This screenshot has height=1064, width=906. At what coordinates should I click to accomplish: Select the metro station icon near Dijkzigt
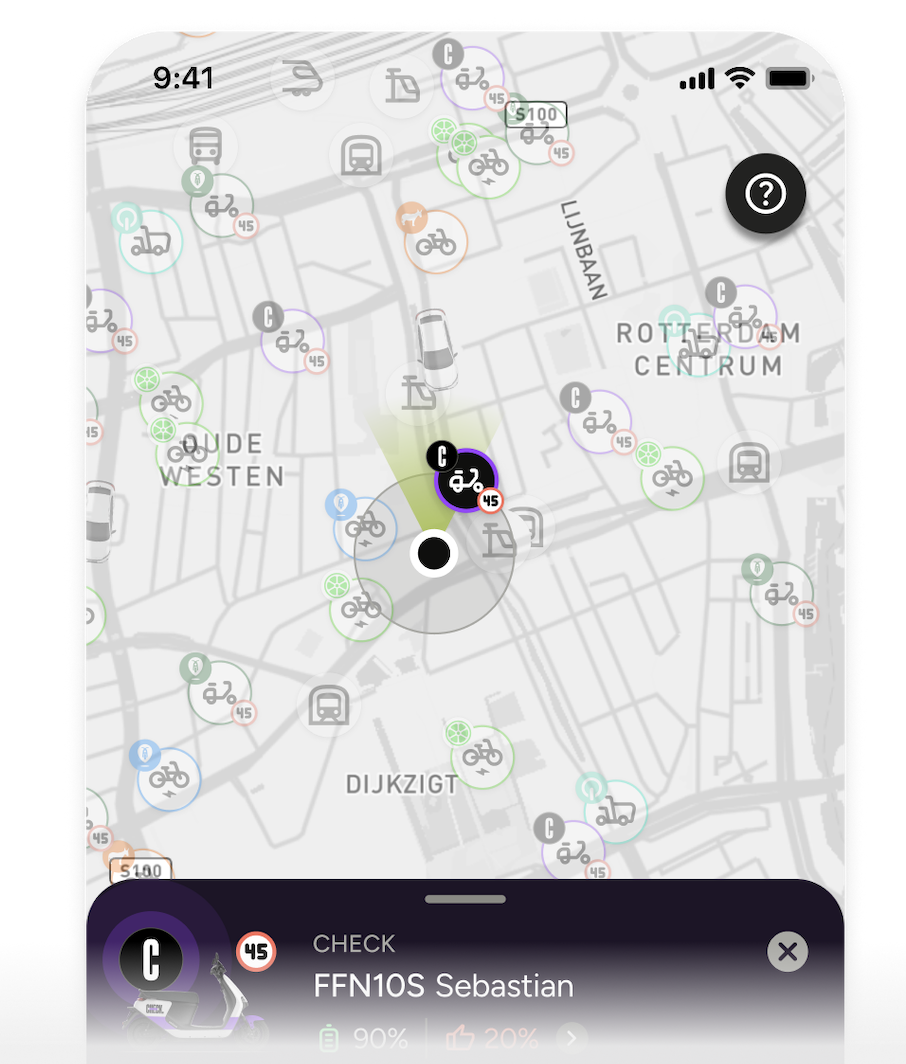[x=328, y=706]
